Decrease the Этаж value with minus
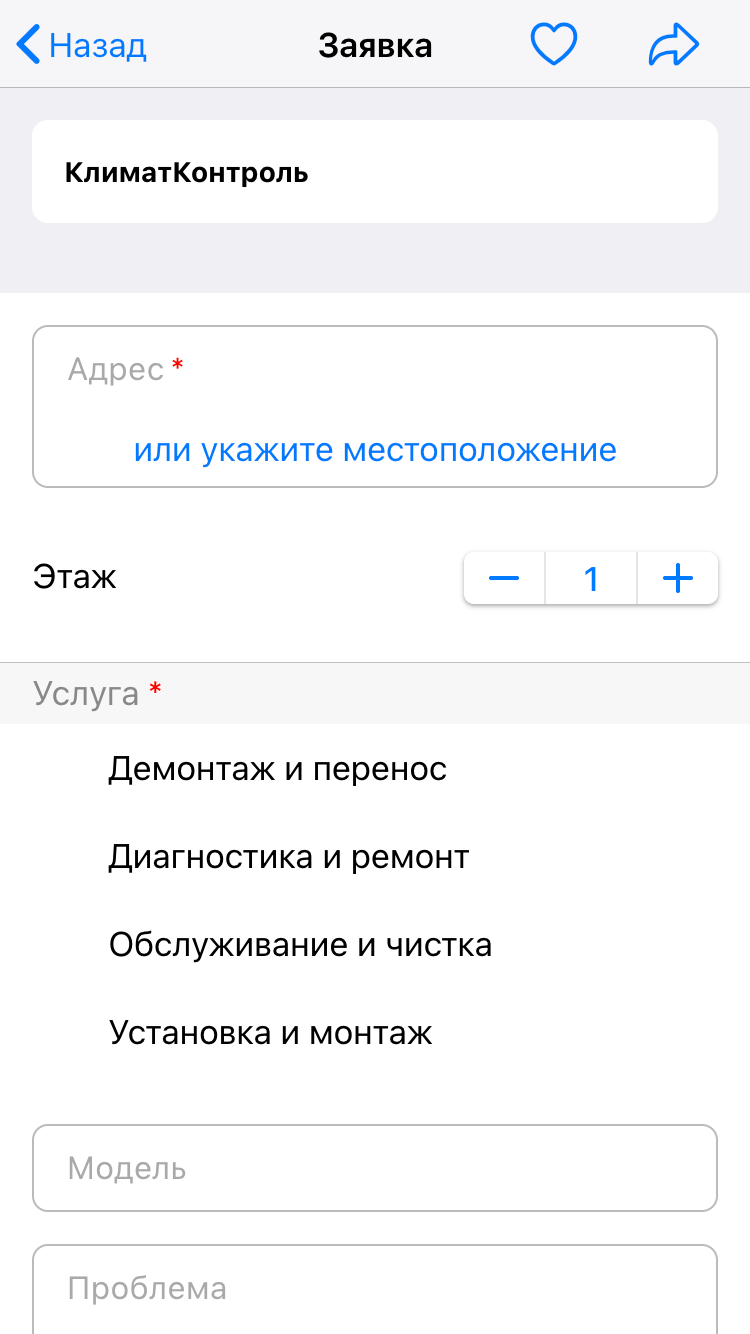 point(504,578)
